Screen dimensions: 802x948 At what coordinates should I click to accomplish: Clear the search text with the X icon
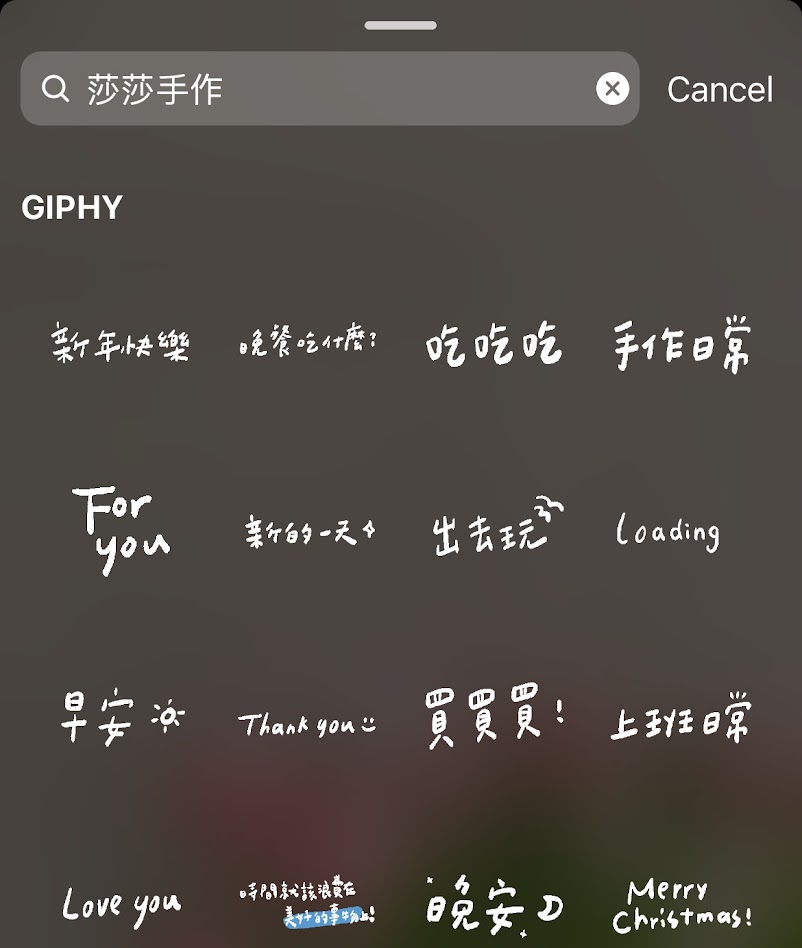click(x=612, y=89)
